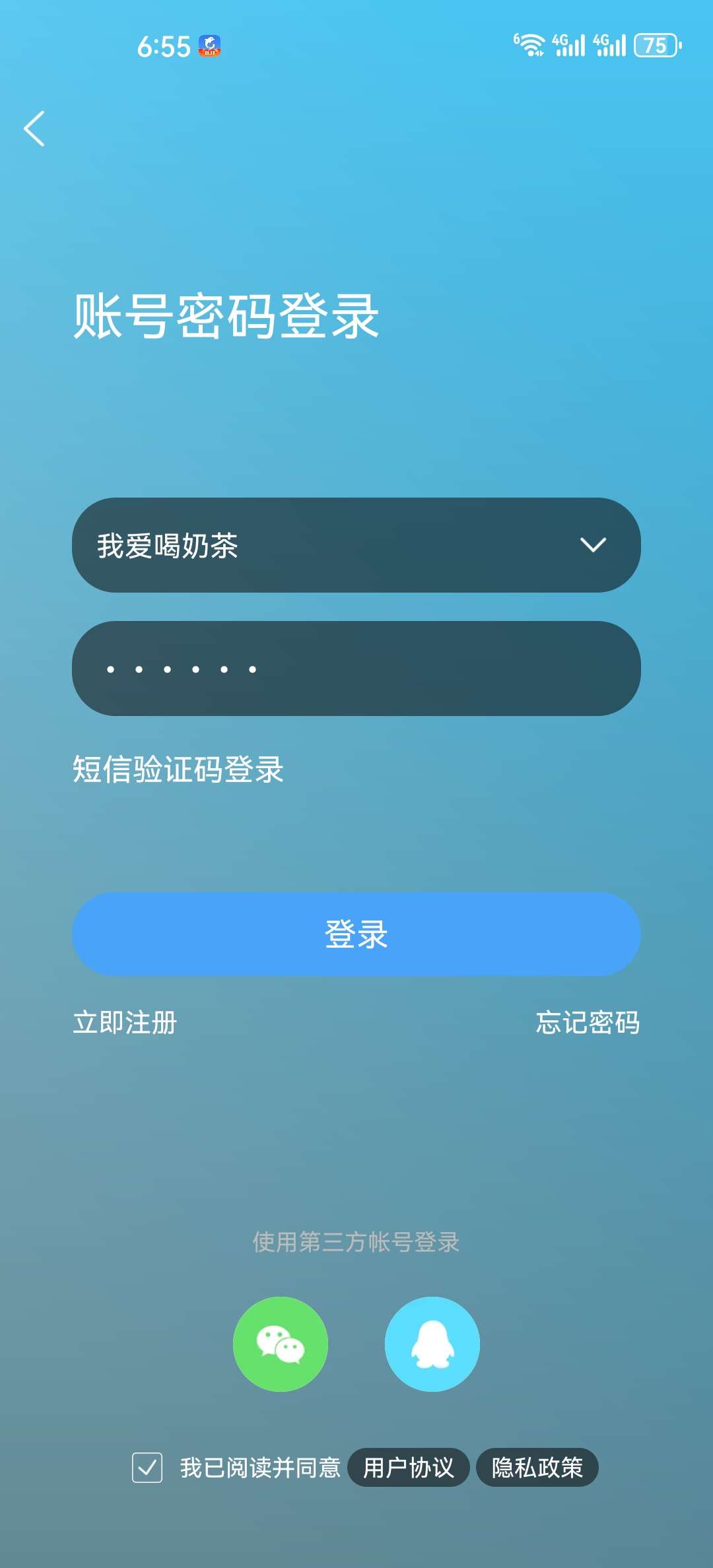
Task: Tap the account field showing 我爱喝奶茶
Action: pyautogui.click(x=297, y=545)
